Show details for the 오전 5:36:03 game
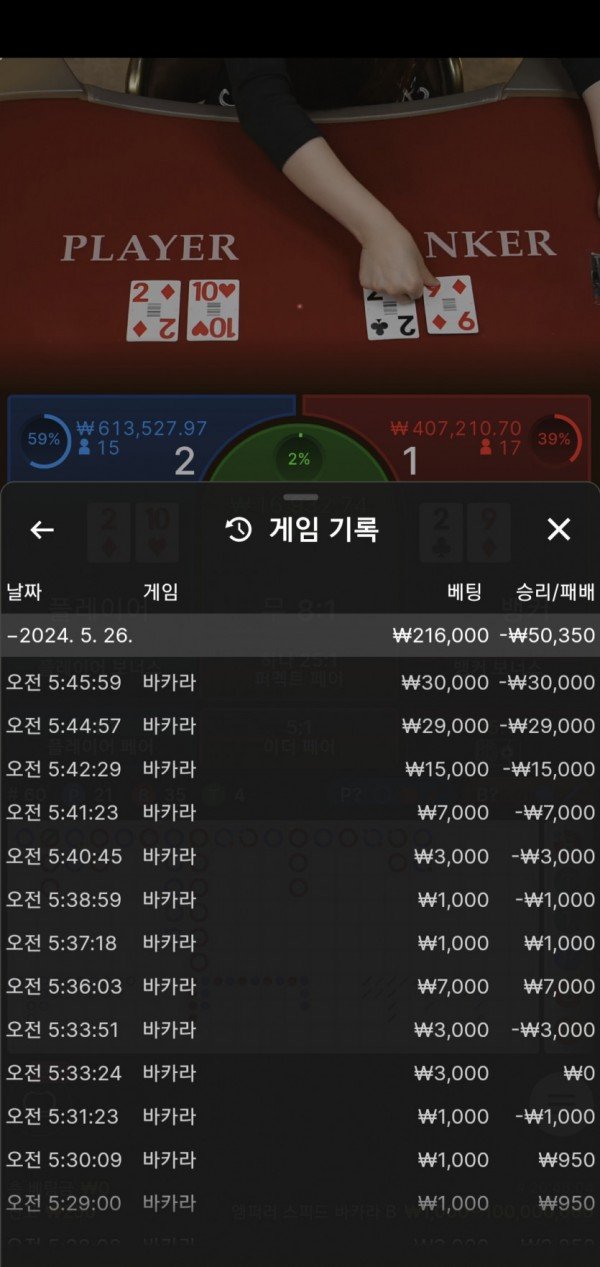 pos(300,986)
